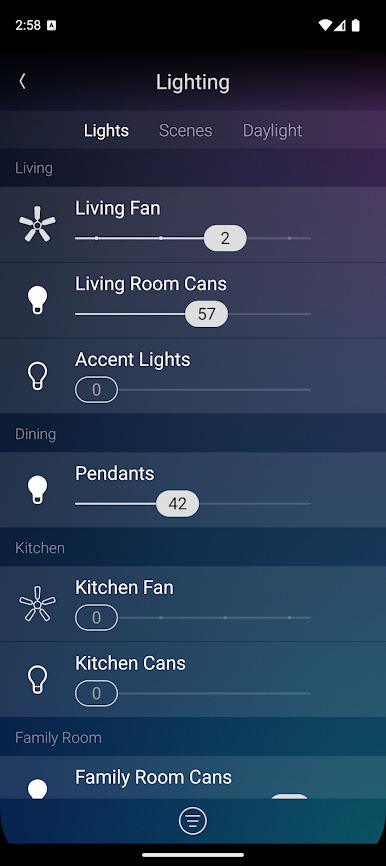This screenshot has width=386, height=866.
Task: Tap the Kitchen Cans dimmer slider handle
Action: [97, 693]
